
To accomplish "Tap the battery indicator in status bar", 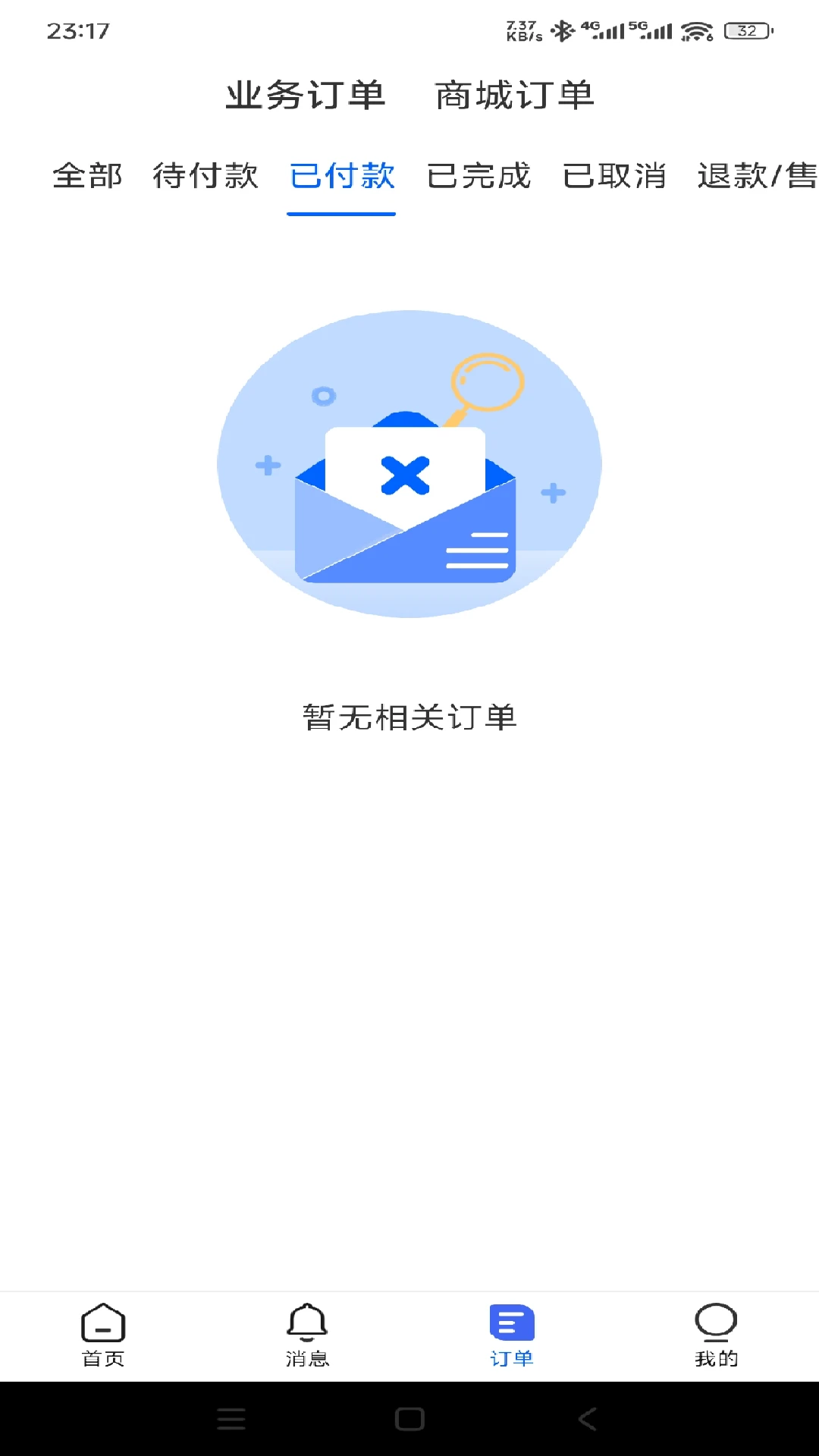I will click(x=747, y=30).
